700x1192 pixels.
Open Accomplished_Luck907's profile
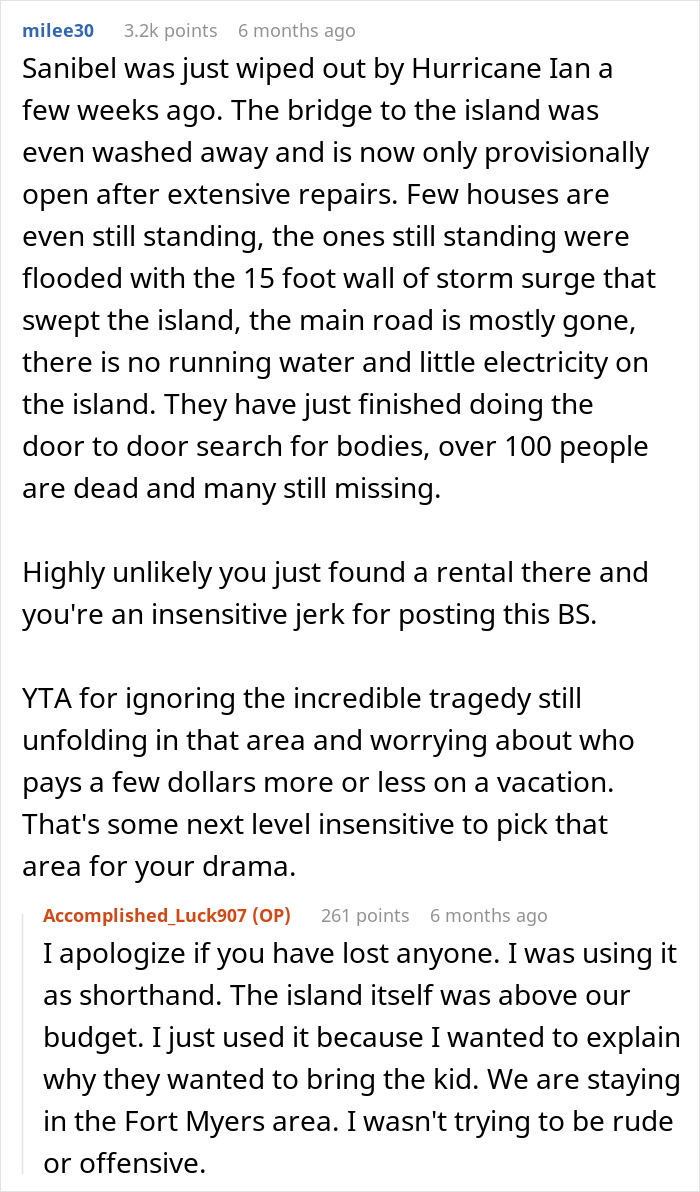pos(148,915)
